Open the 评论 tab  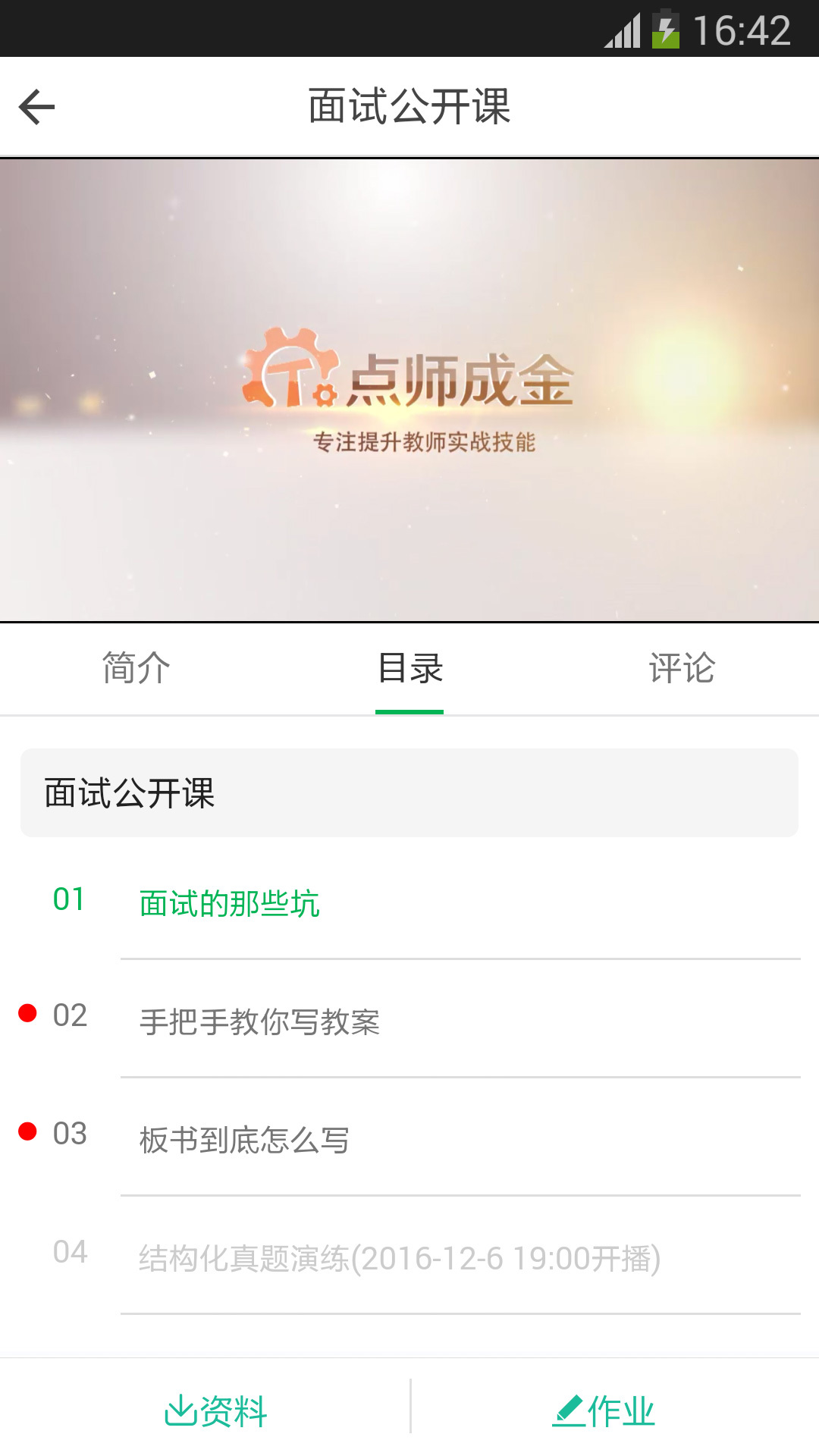682,668
